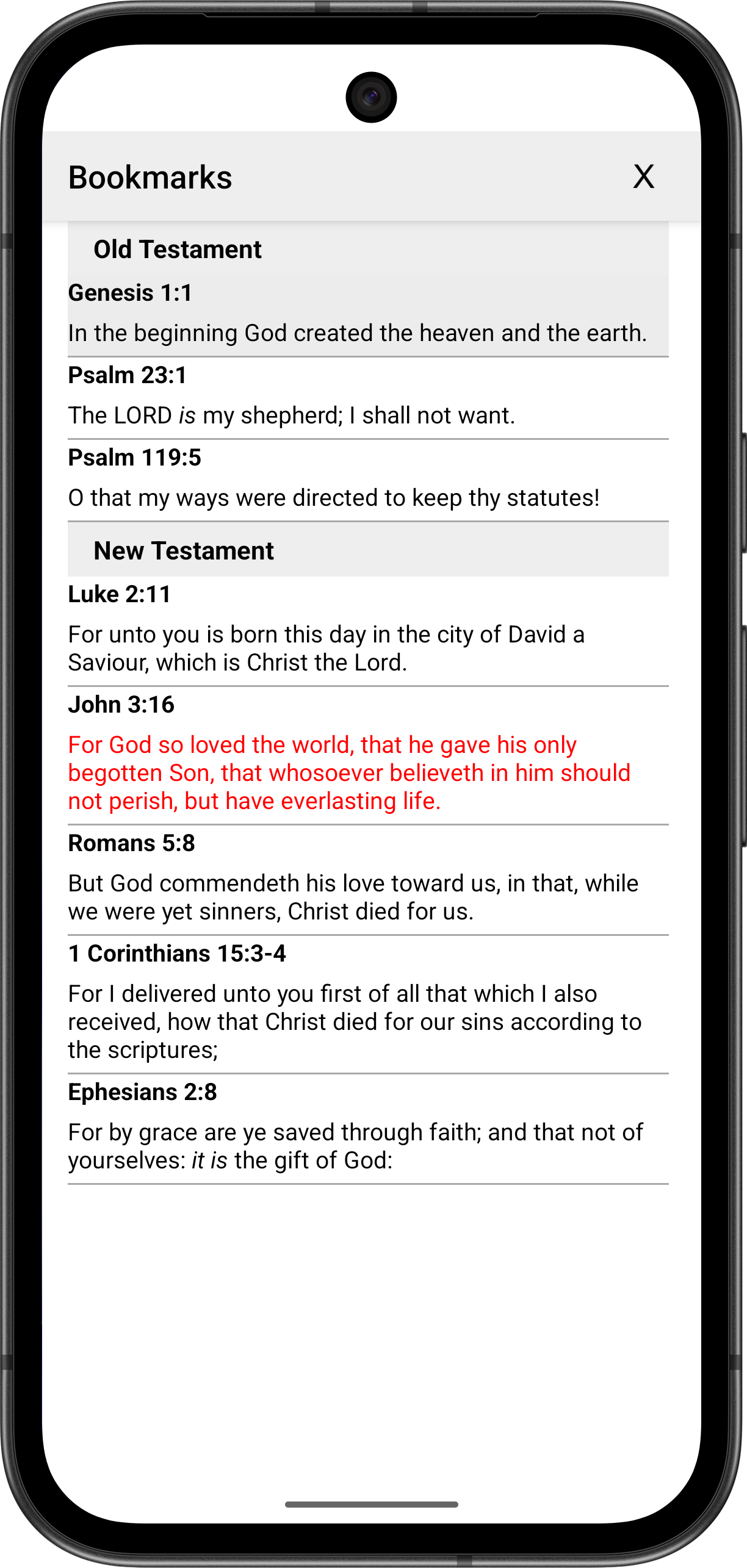Viewport: 747px width, 1568px height.
Task: Open the Genesis 1:1 bookmark
Action: [x=367, y=315]
